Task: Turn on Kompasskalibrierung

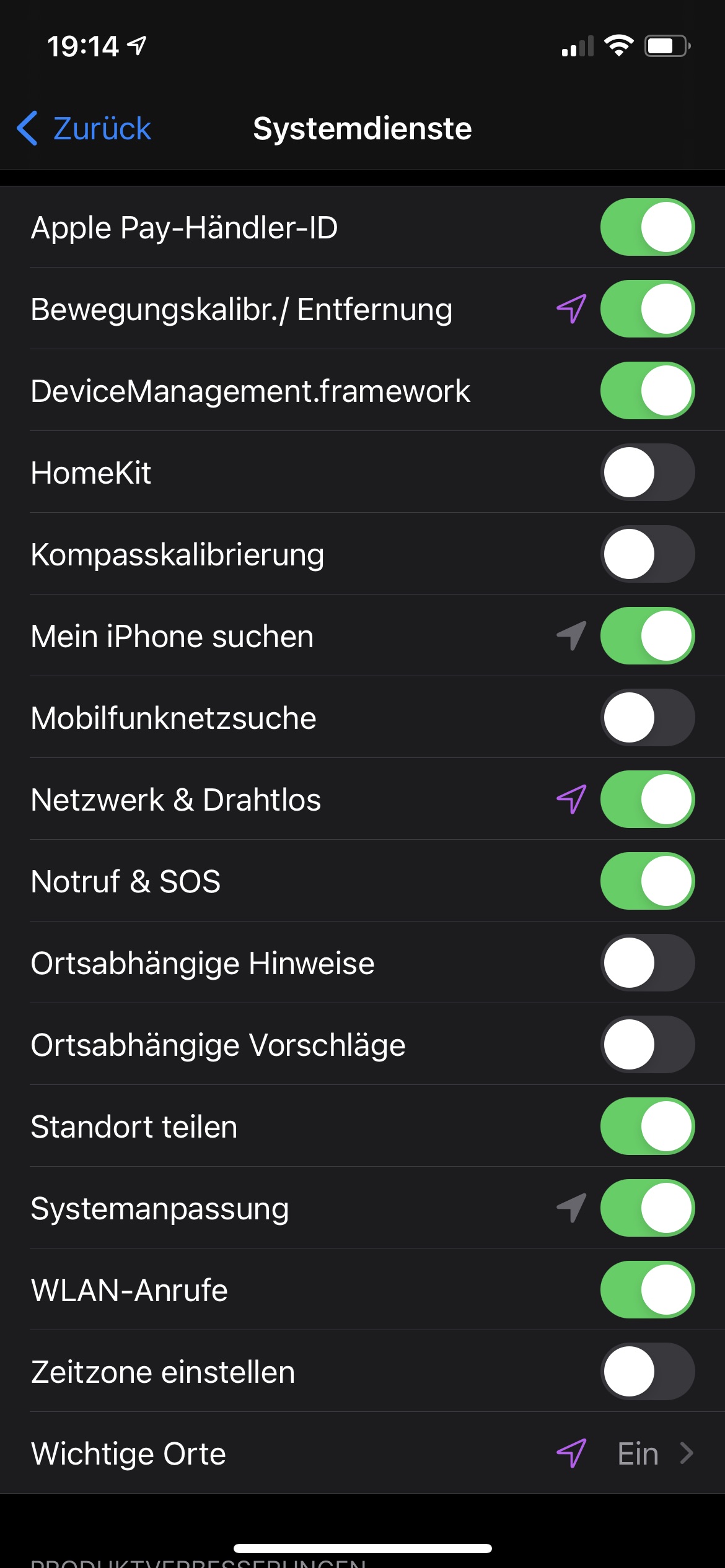Action: click(647, 554)
